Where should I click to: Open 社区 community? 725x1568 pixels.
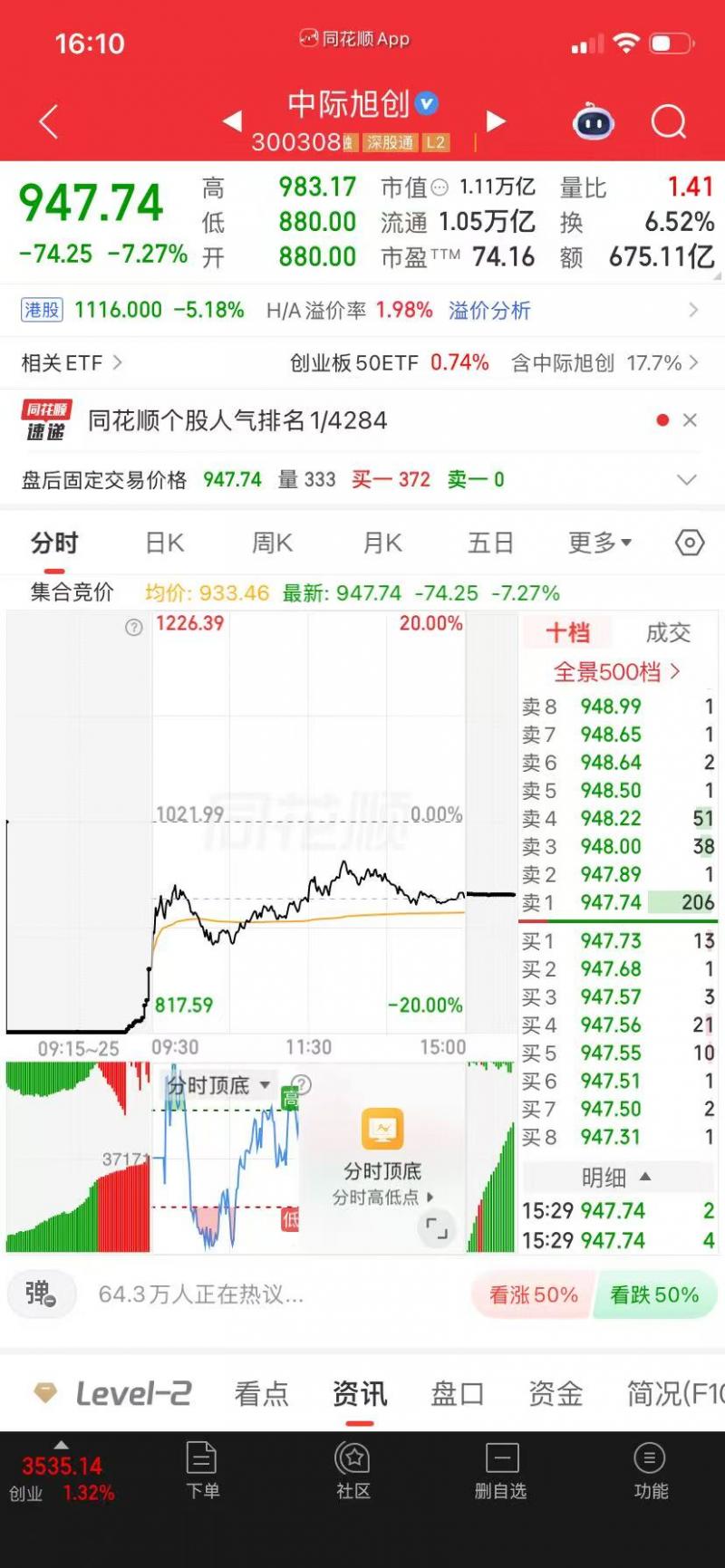click(x=353, y=1470)
